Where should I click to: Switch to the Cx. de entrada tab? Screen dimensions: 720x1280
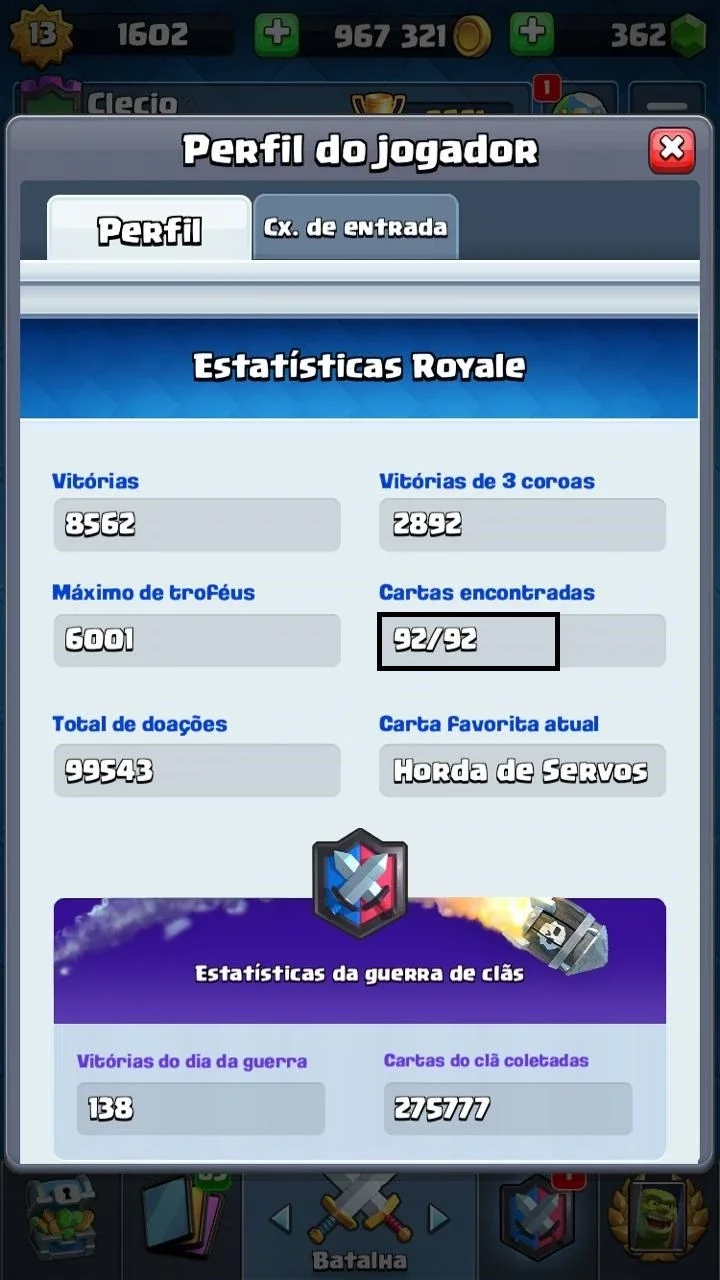click(x=355, y=227)
